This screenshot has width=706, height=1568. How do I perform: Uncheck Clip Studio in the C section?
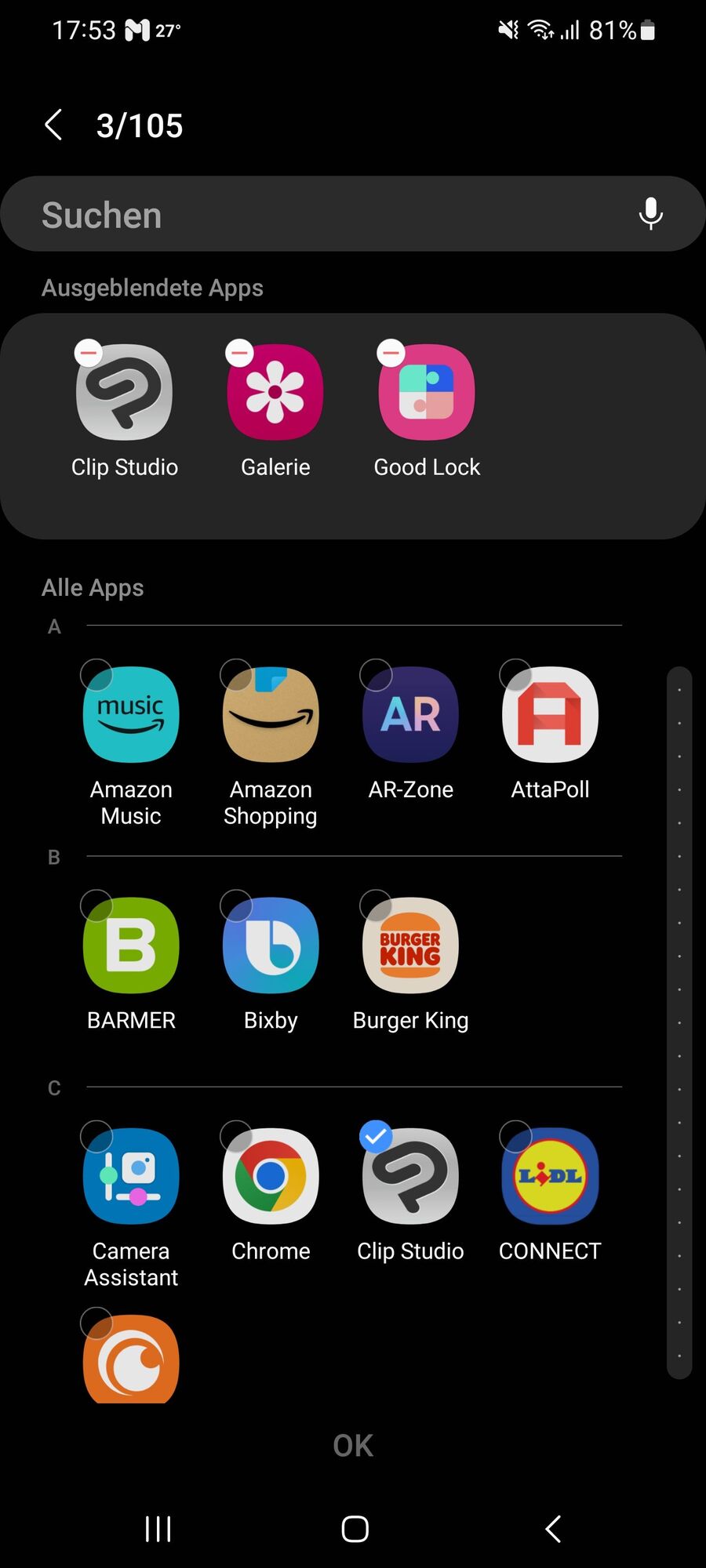(x=409, y=1176)
